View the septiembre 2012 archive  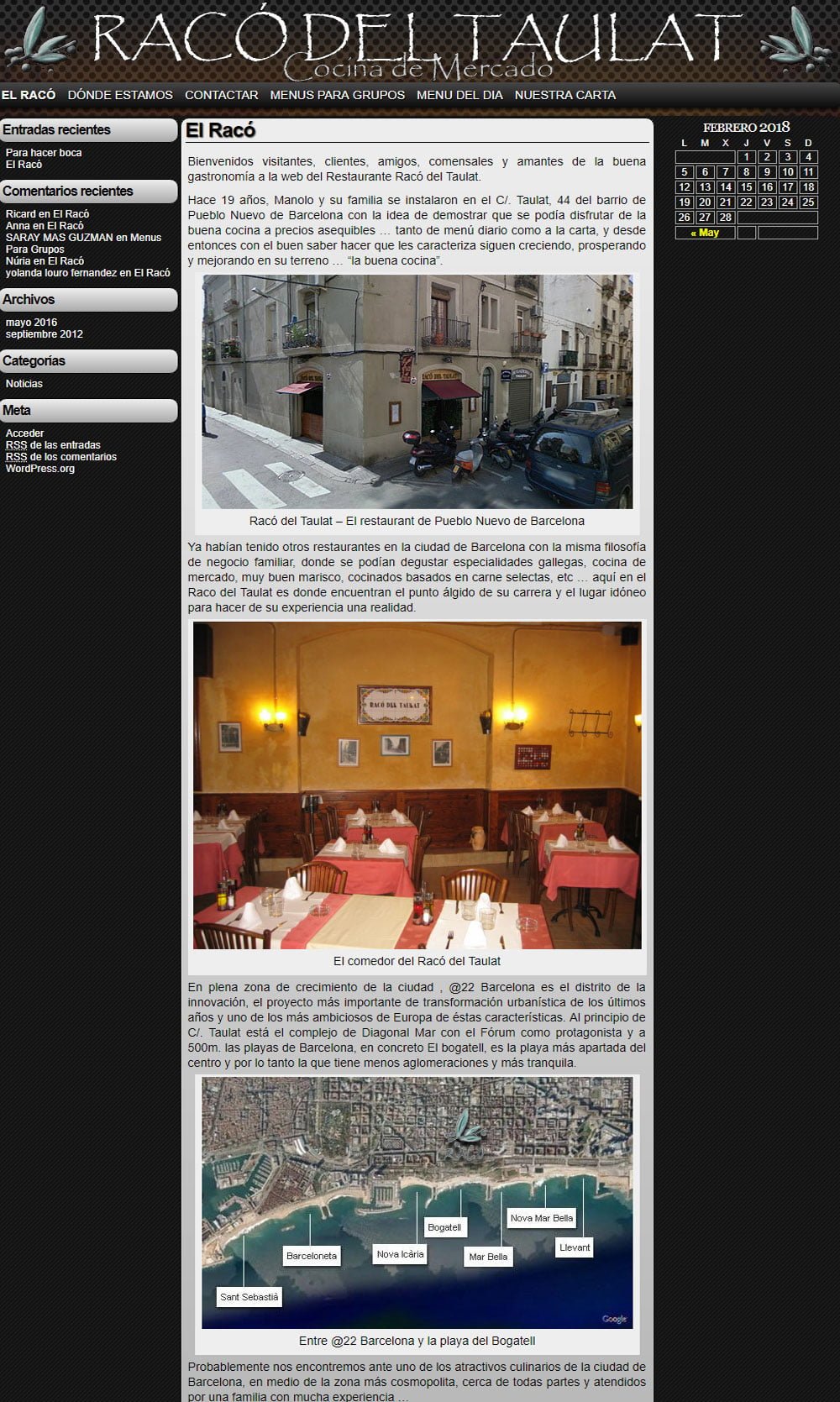pyautogui.click(x=45, y=333)
